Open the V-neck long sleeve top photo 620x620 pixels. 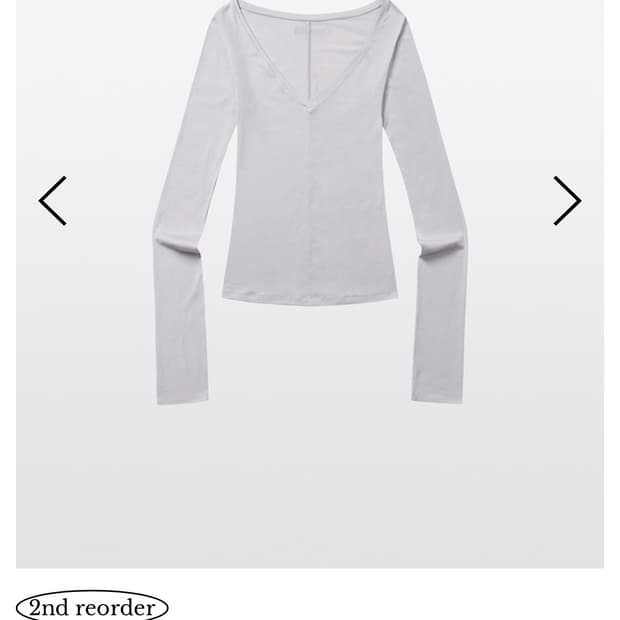[310, 200]
